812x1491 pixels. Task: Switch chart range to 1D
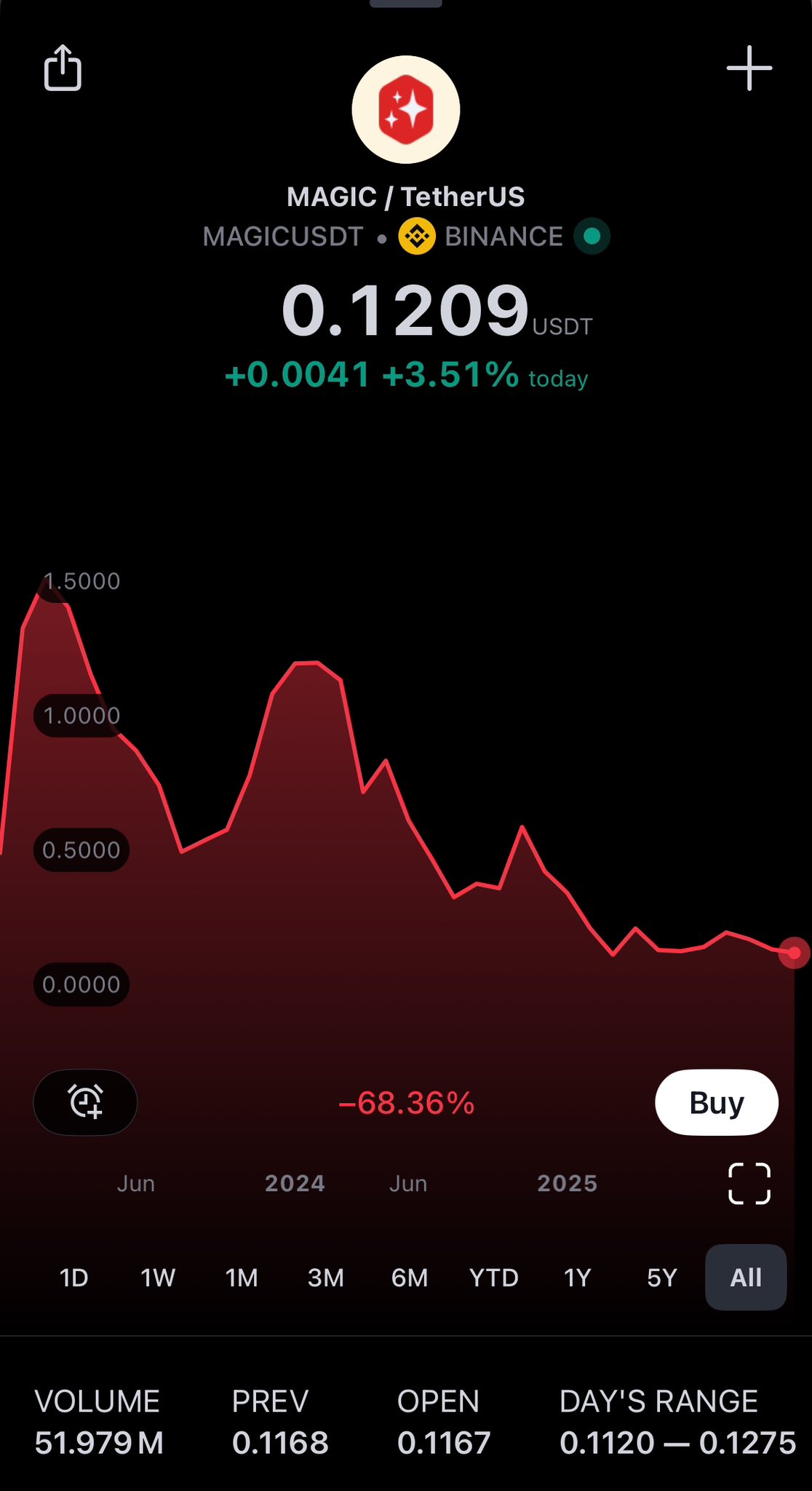73,1278
